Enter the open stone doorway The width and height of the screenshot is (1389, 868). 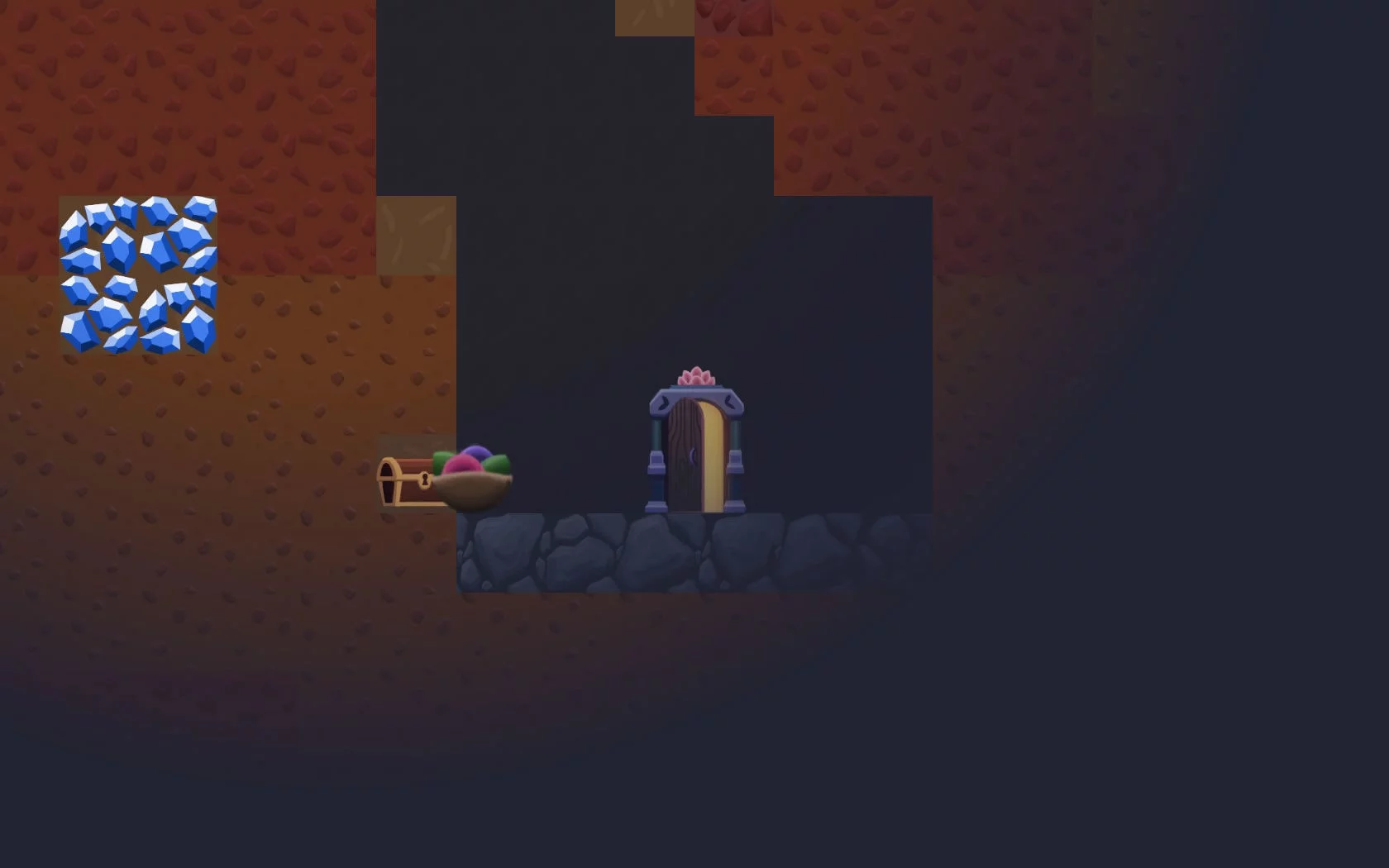point(696,455)
